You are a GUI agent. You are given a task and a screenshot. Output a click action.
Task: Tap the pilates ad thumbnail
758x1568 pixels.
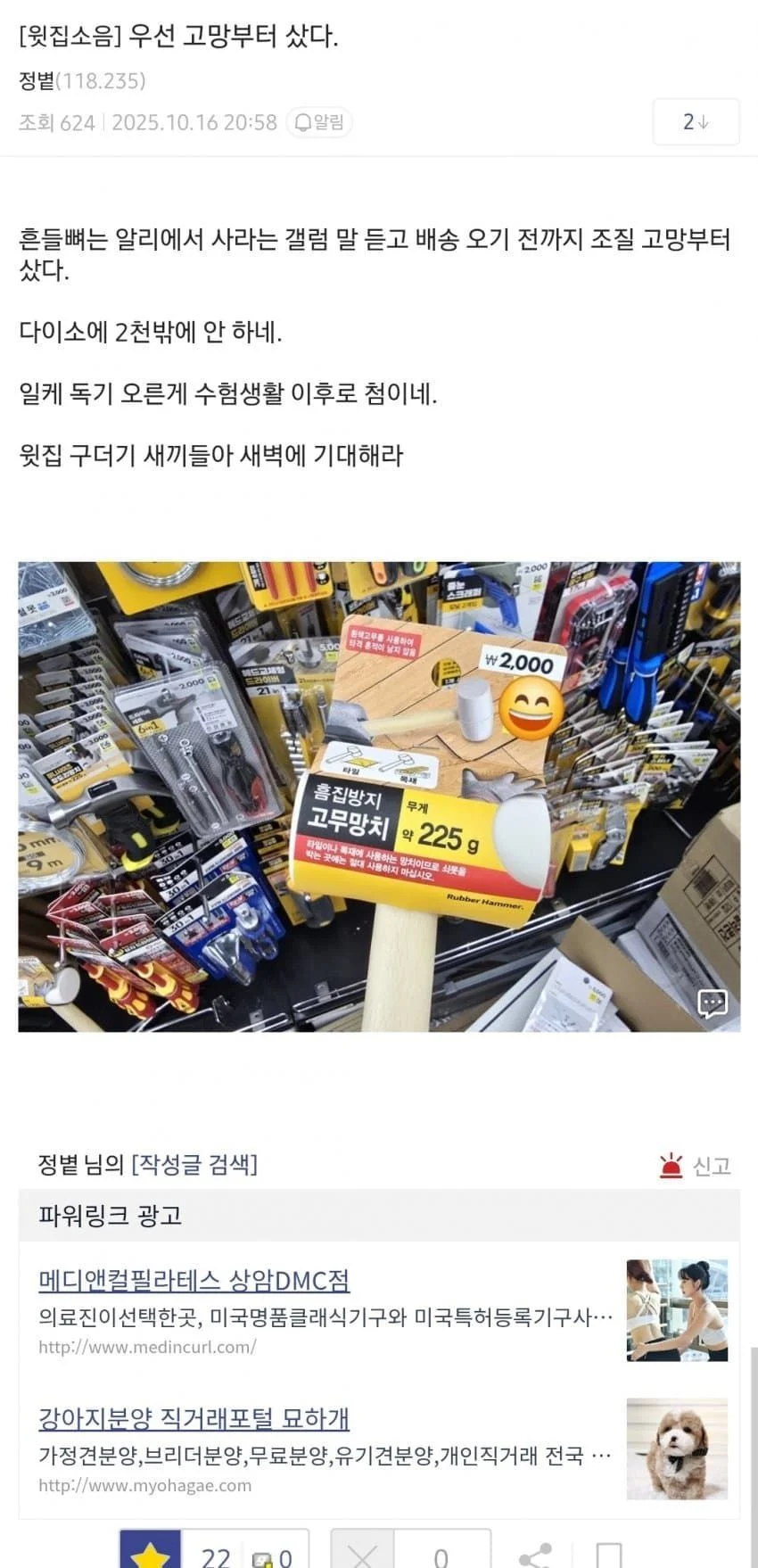point(677,1310)
